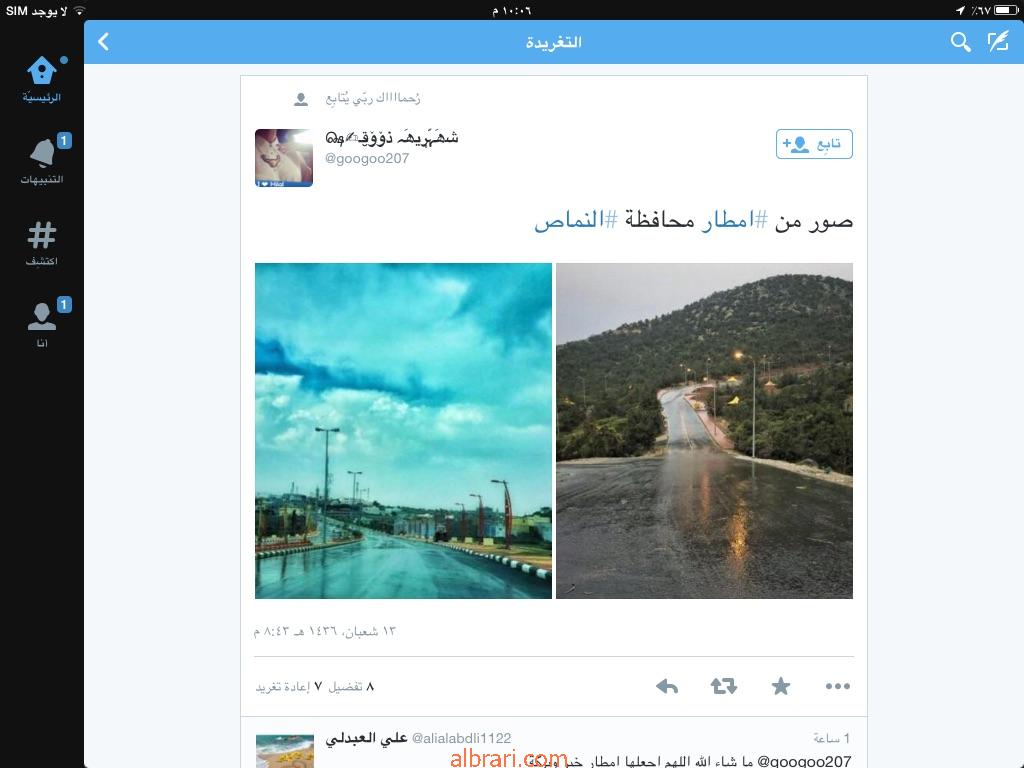Switch to the اكتشف discover tab
The image size is (1024, 768).
coord(42,244)
